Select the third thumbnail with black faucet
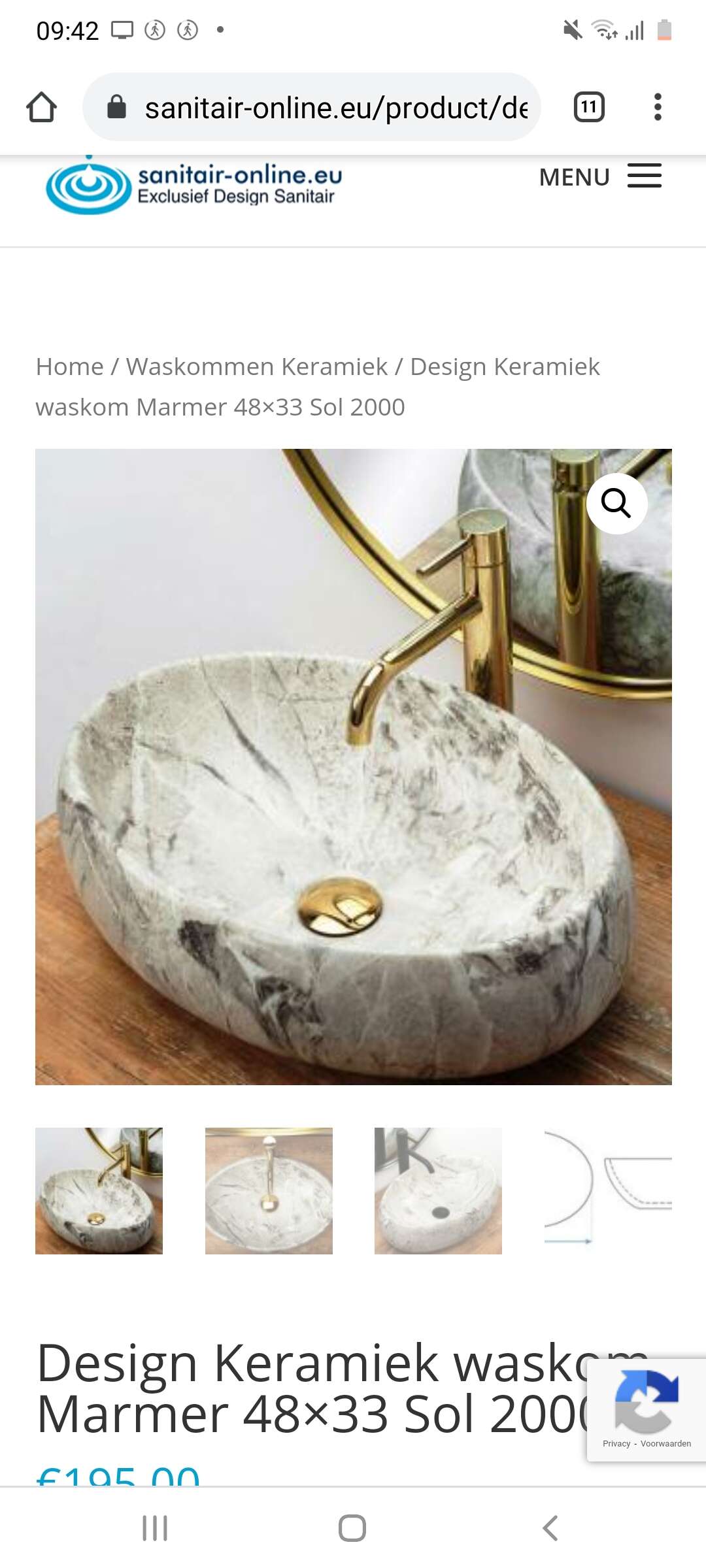This screenshot has width=706, height=1568. coord(438,1190)
